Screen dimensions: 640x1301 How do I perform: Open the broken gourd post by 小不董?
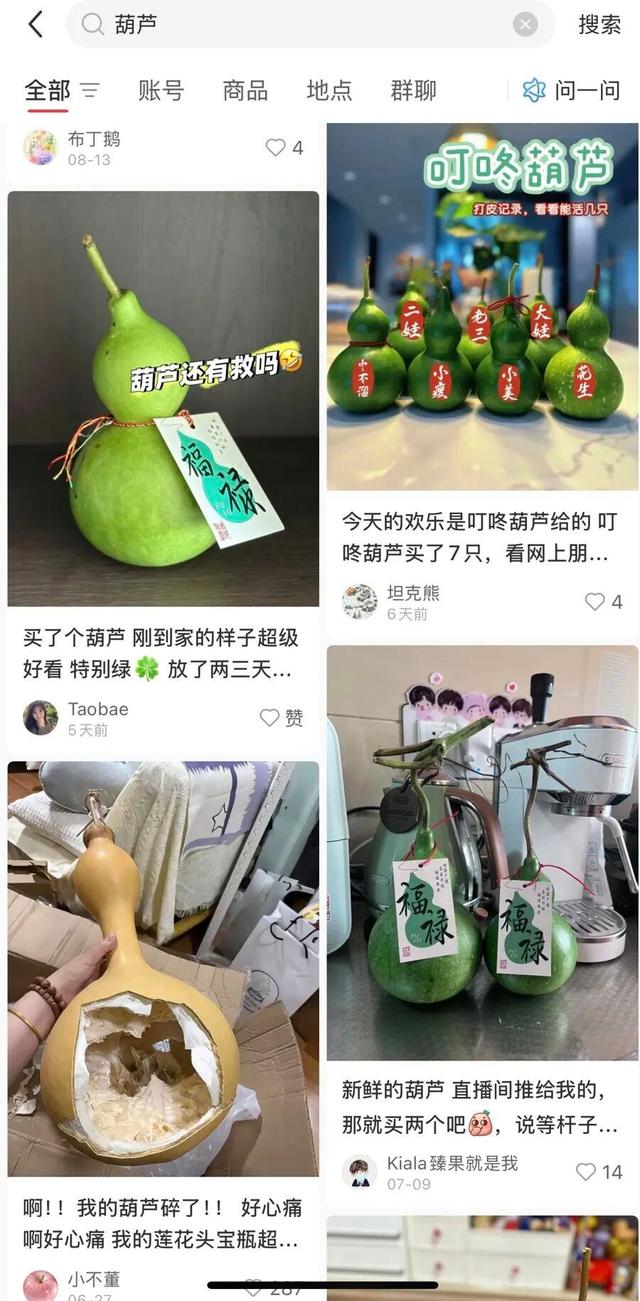pyautogui.click(x=163, y=968)
